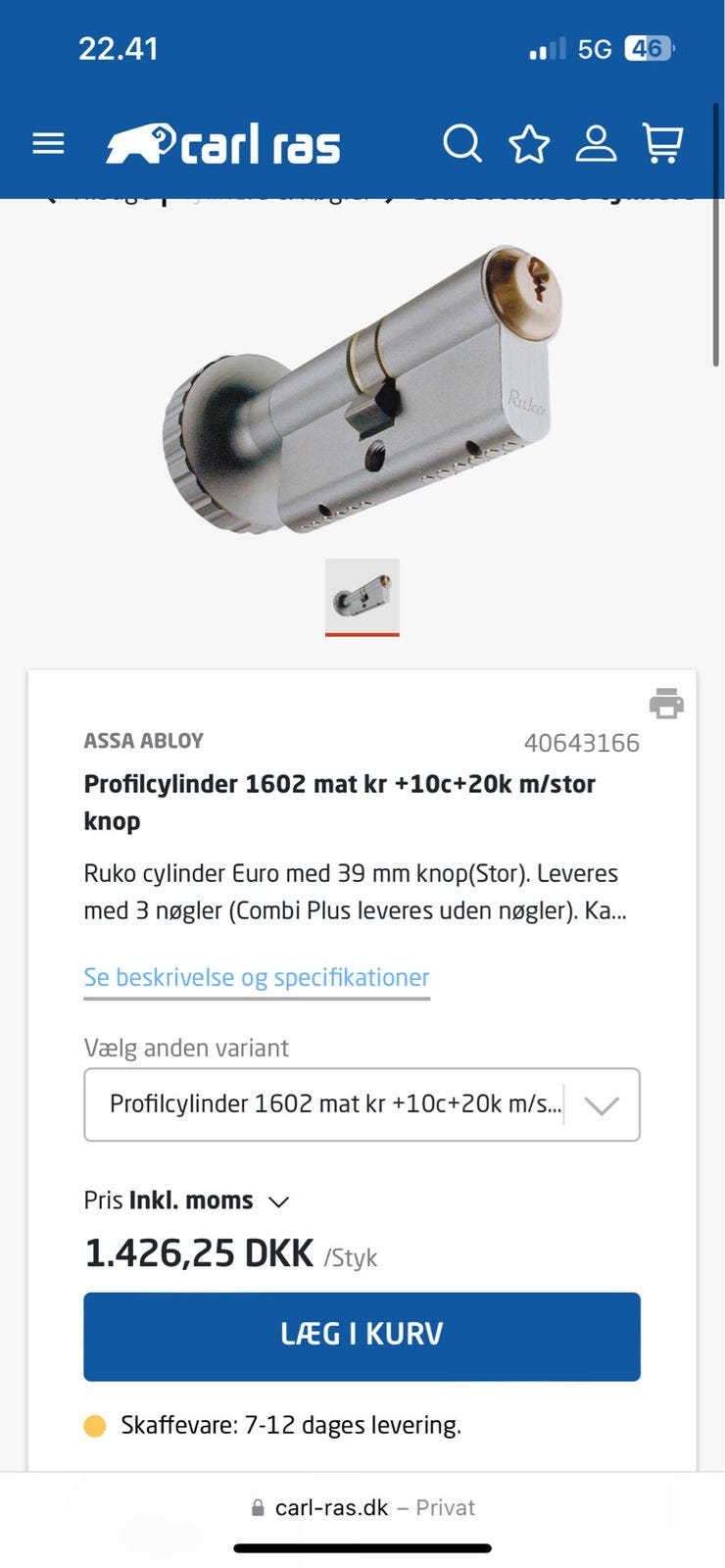Viewport: 725px width, 1568px height.
Task: Tap the carl-ras.dk address bar
Action: pyautogui.click(x=362, y=1507)
